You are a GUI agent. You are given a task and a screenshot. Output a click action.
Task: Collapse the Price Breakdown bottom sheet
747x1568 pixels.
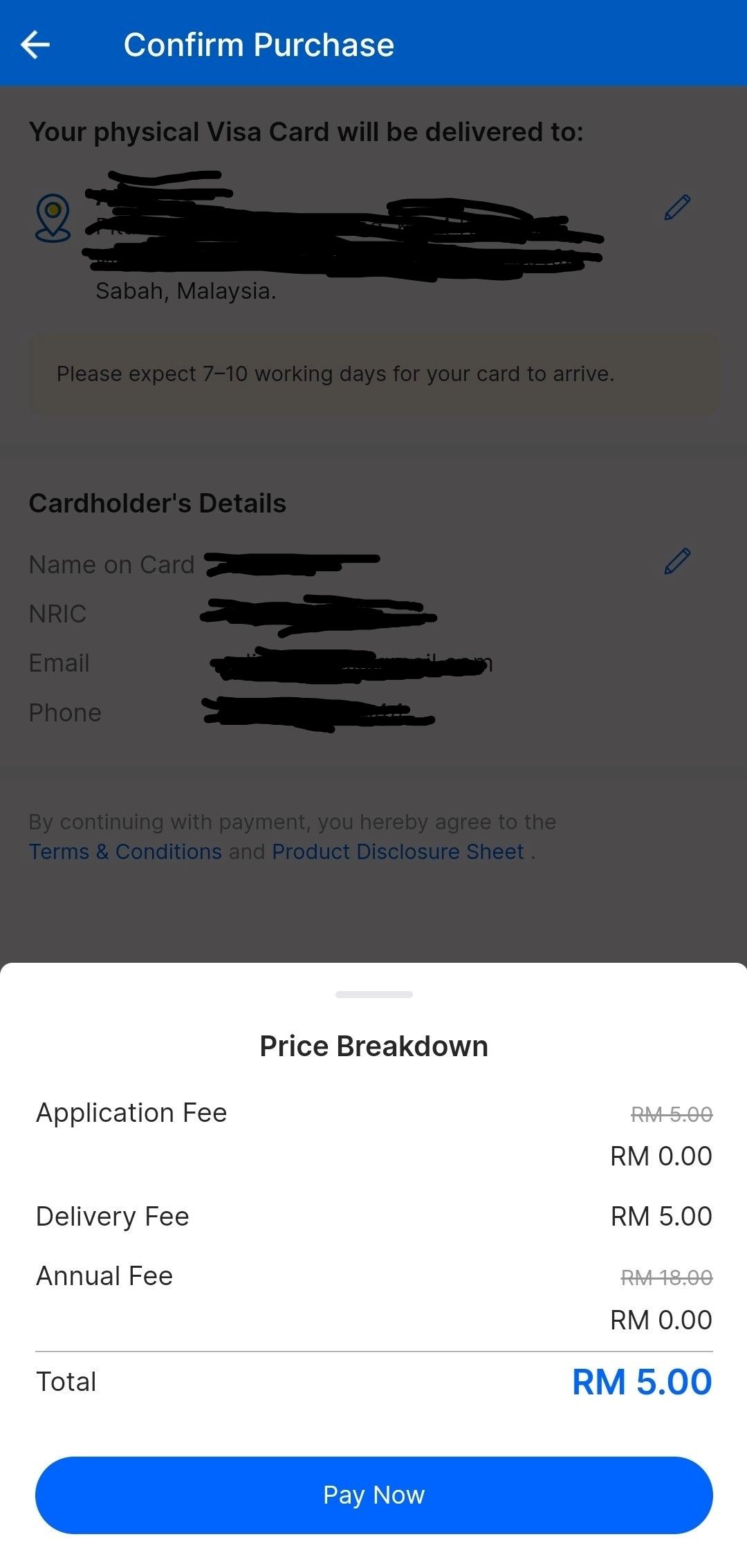373,994
